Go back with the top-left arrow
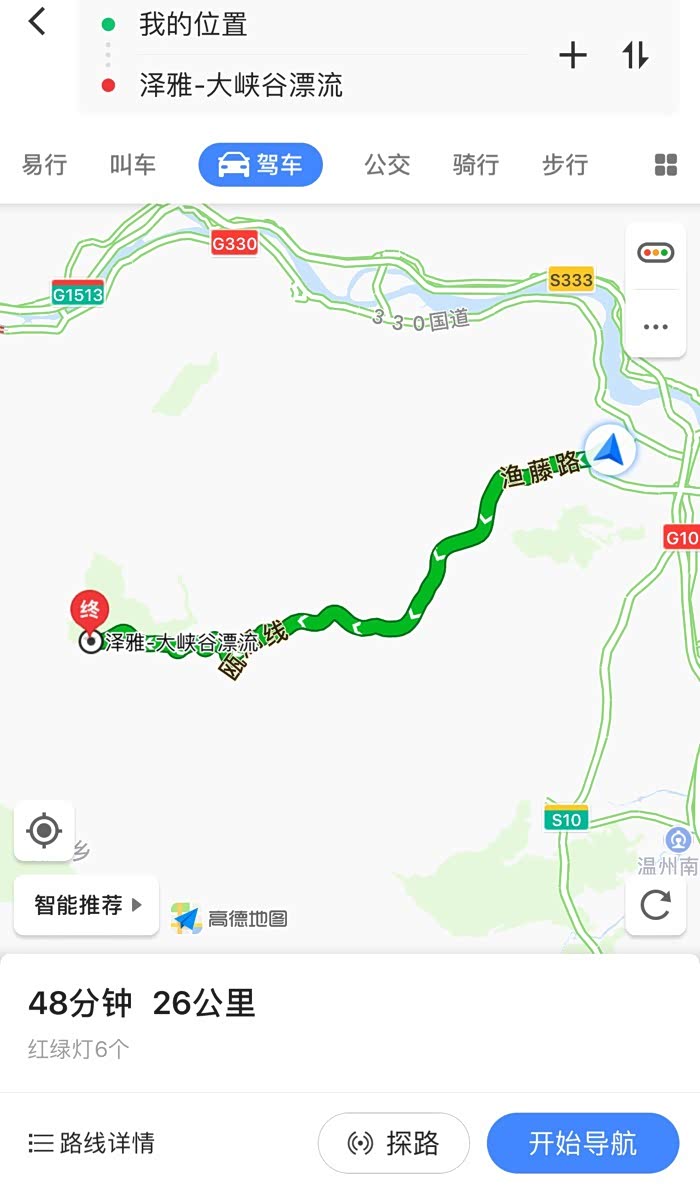The width and height of the screenshot is (700, 1194). (37, 21)
